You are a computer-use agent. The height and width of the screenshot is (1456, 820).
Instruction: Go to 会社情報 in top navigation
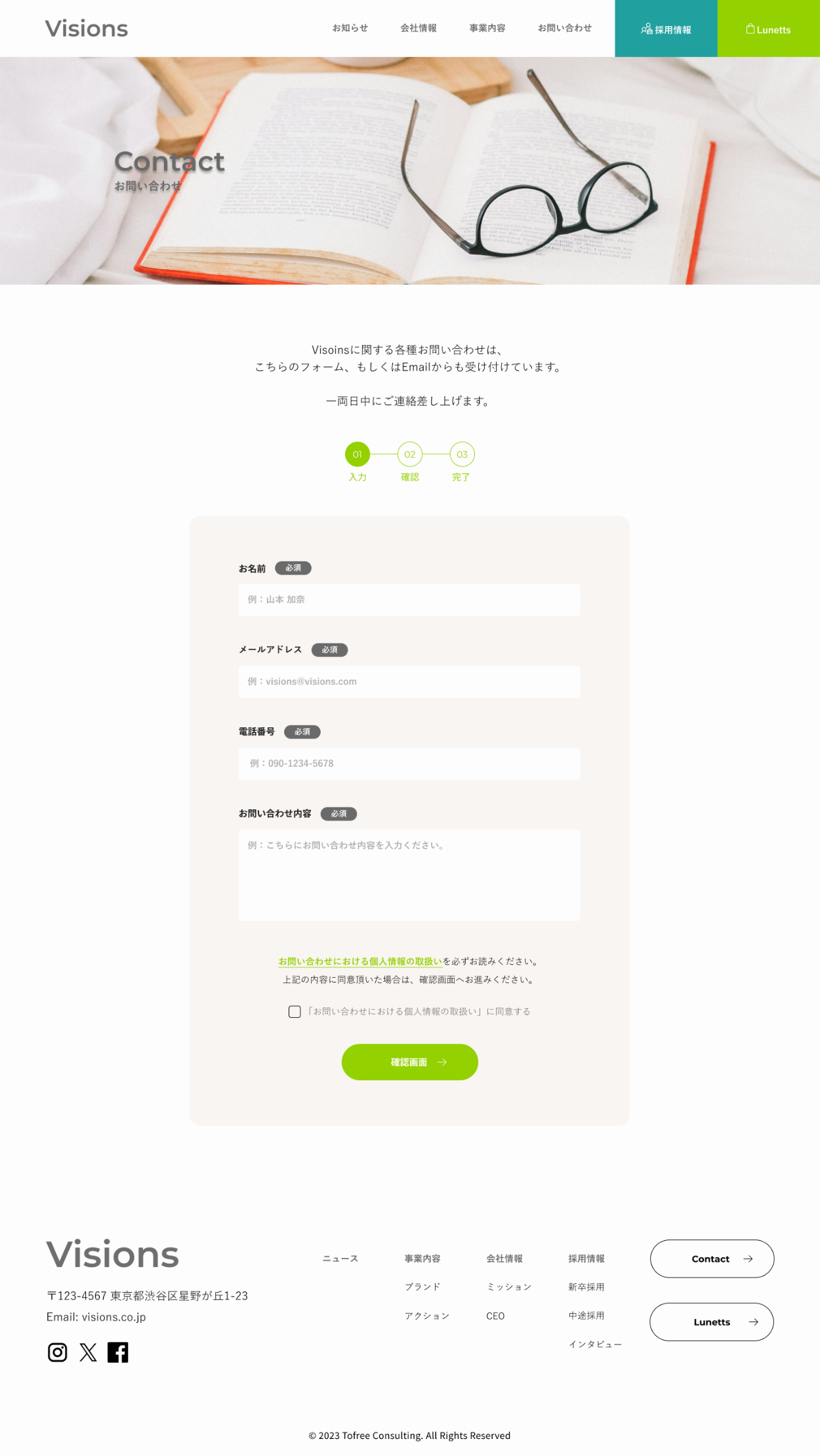pos(419,28)
